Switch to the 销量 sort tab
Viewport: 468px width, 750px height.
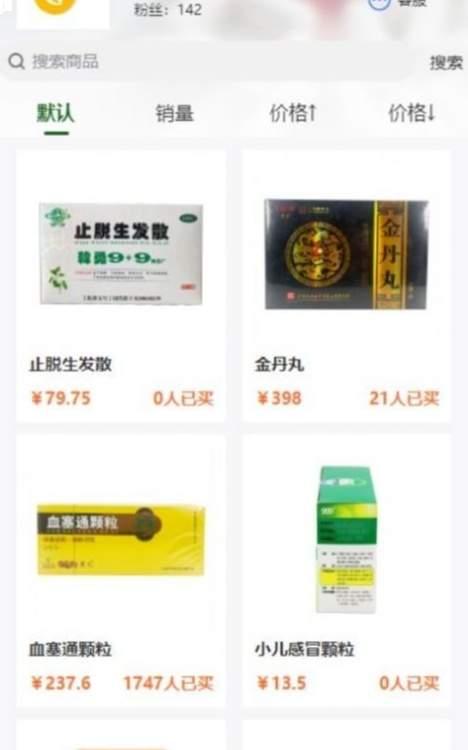point(174,113)
